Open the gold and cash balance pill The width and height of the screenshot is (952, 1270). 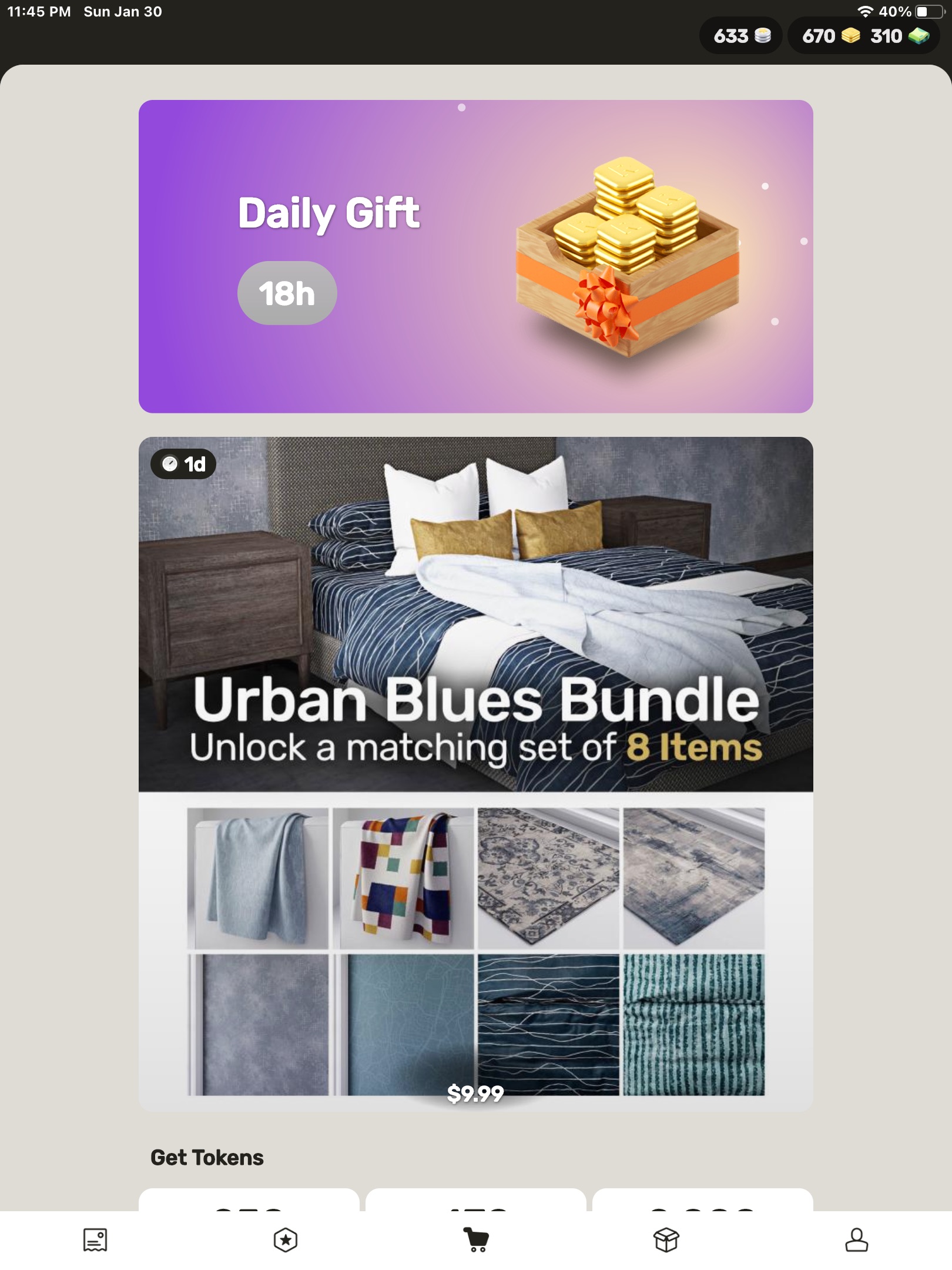click(x=864, y=36)
